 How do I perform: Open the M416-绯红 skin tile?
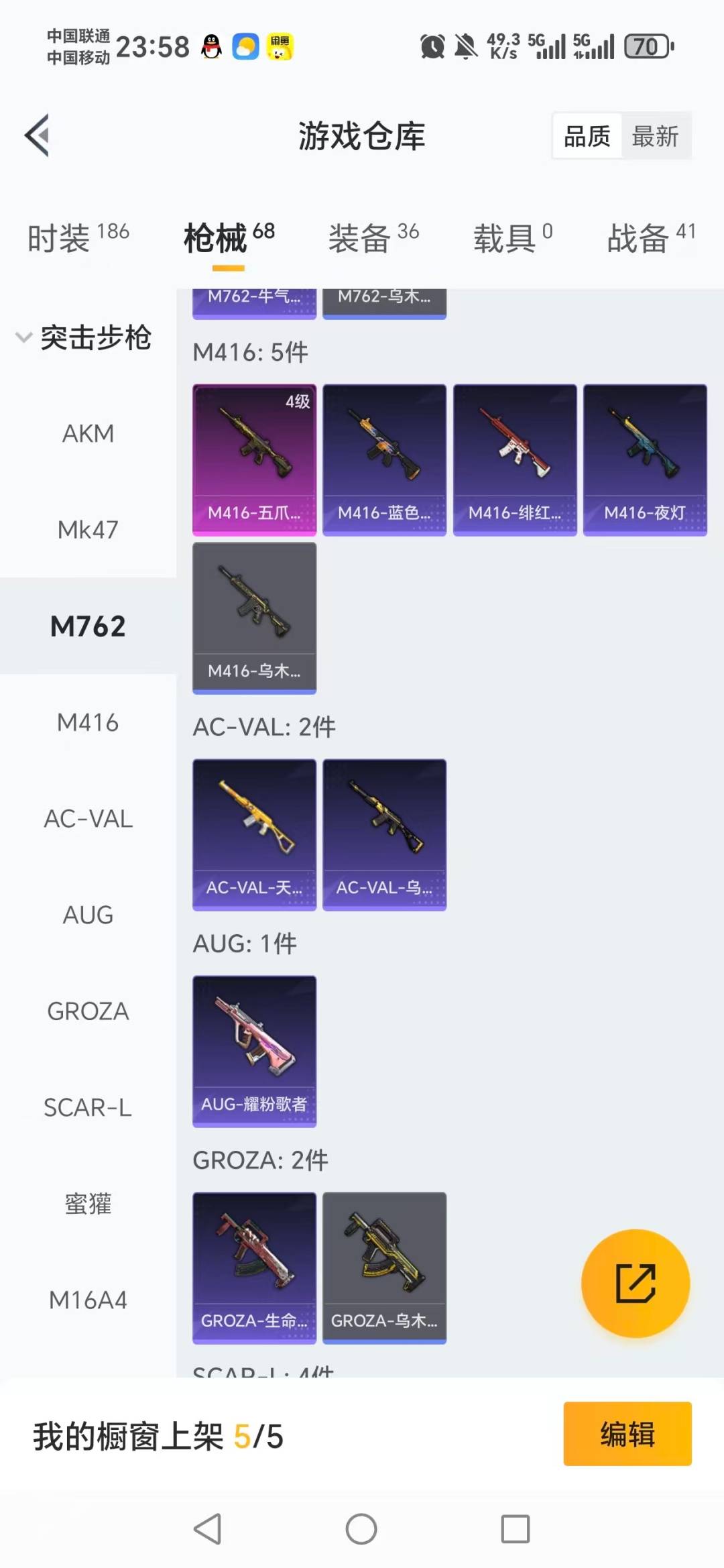515,459
